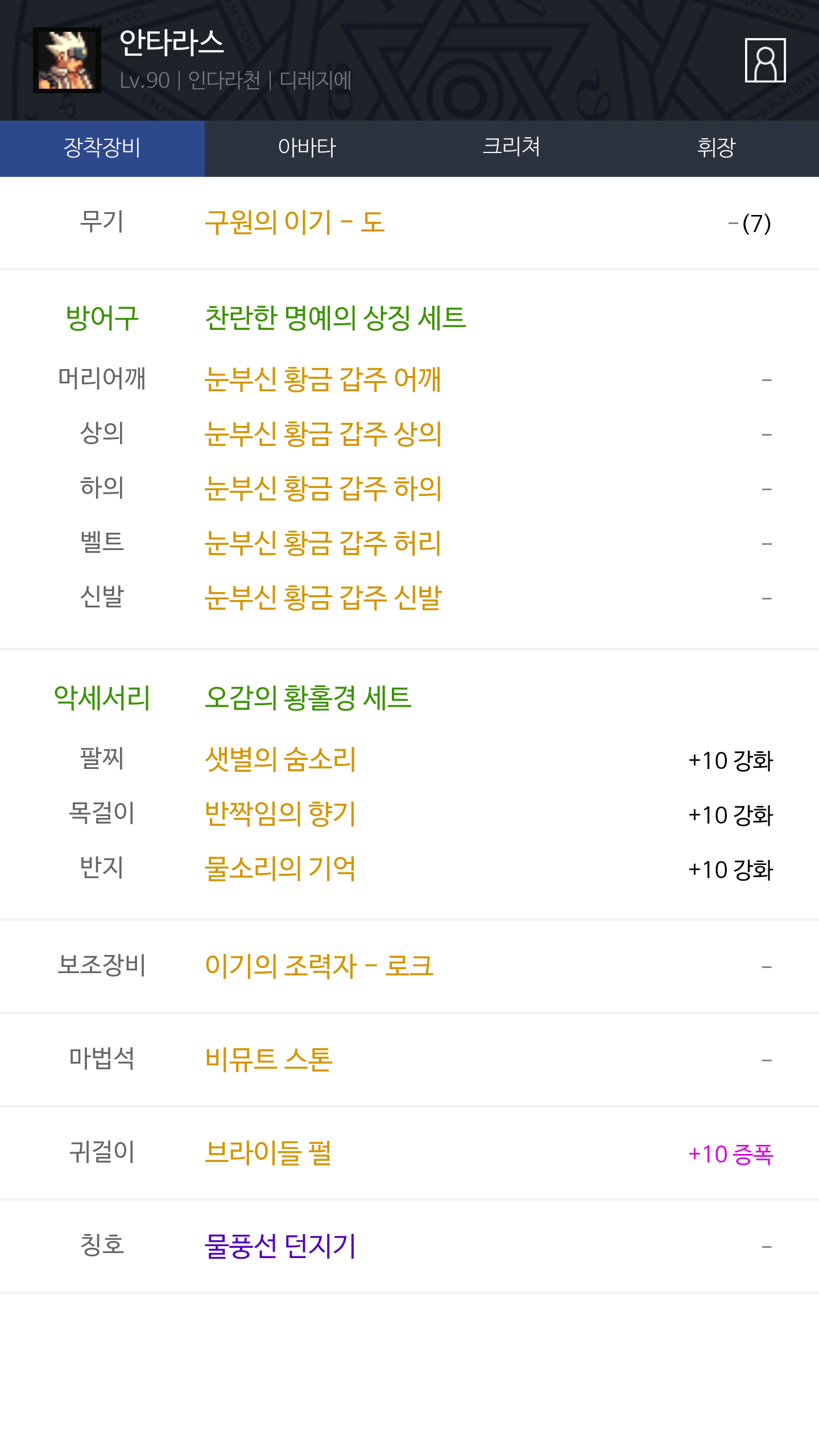
Task: Open the character profile icon
Action: (765, 60)
